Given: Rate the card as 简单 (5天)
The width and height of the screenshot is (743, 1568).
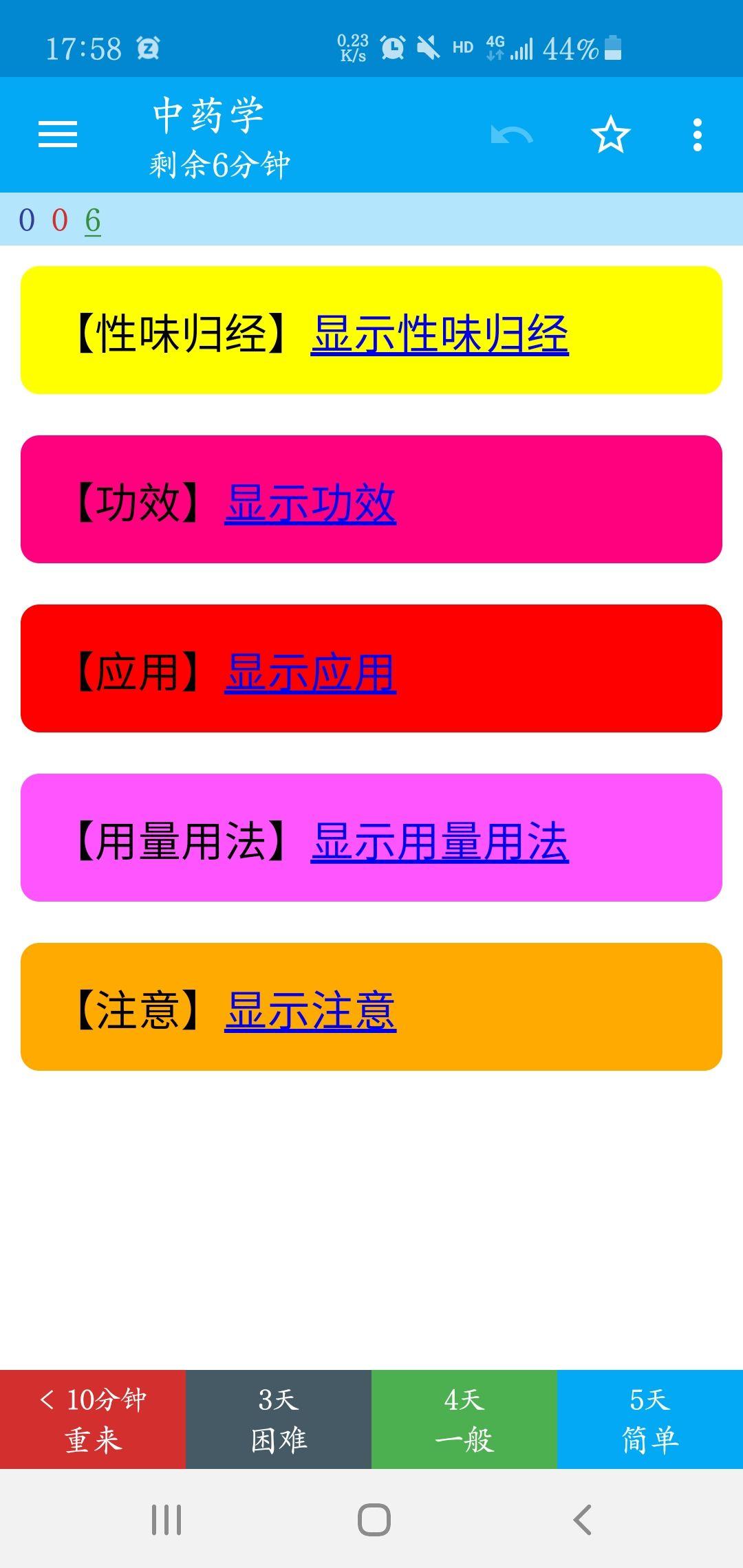Looking at the screenshot, I should pos(650,1419).
